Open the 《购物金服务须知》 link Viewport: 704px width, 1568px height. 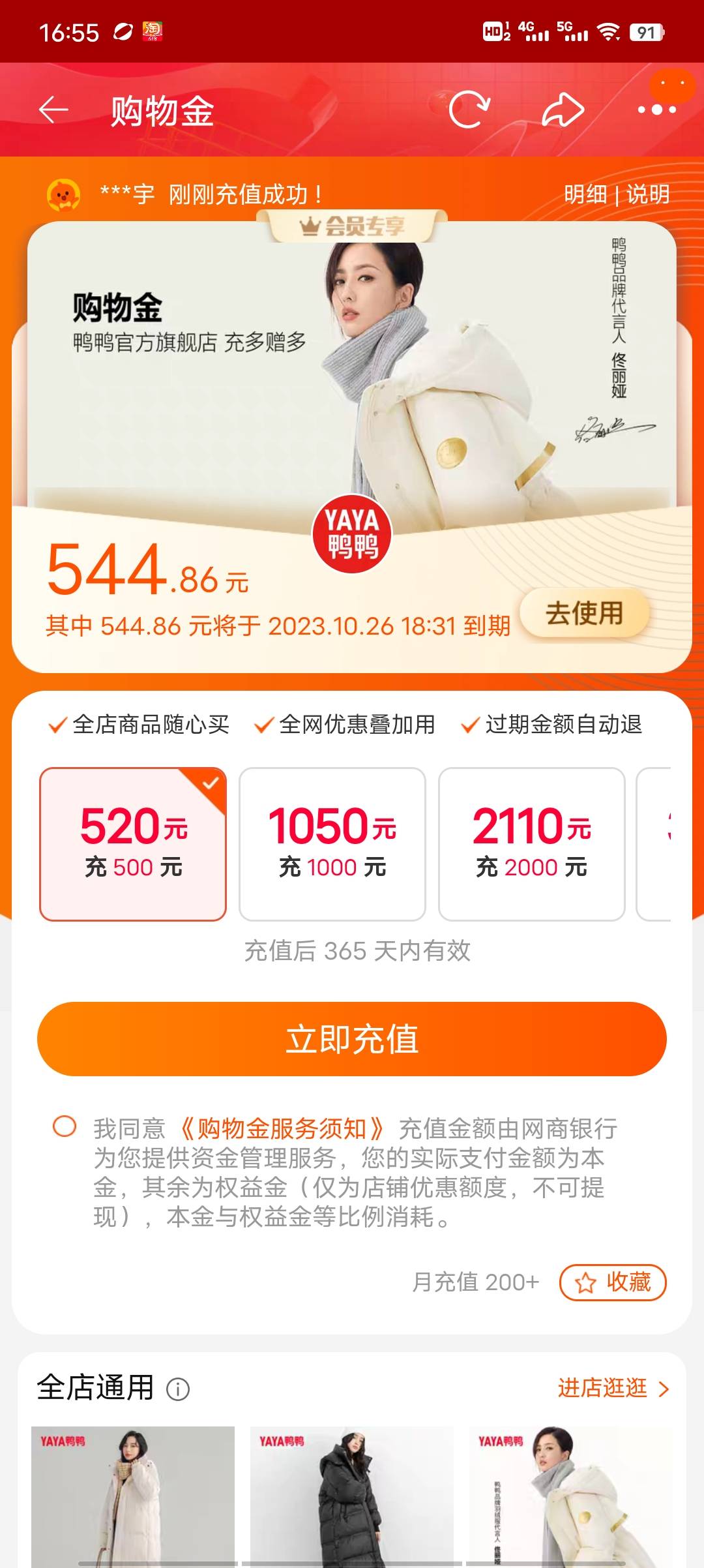[x=282, y=1128]
